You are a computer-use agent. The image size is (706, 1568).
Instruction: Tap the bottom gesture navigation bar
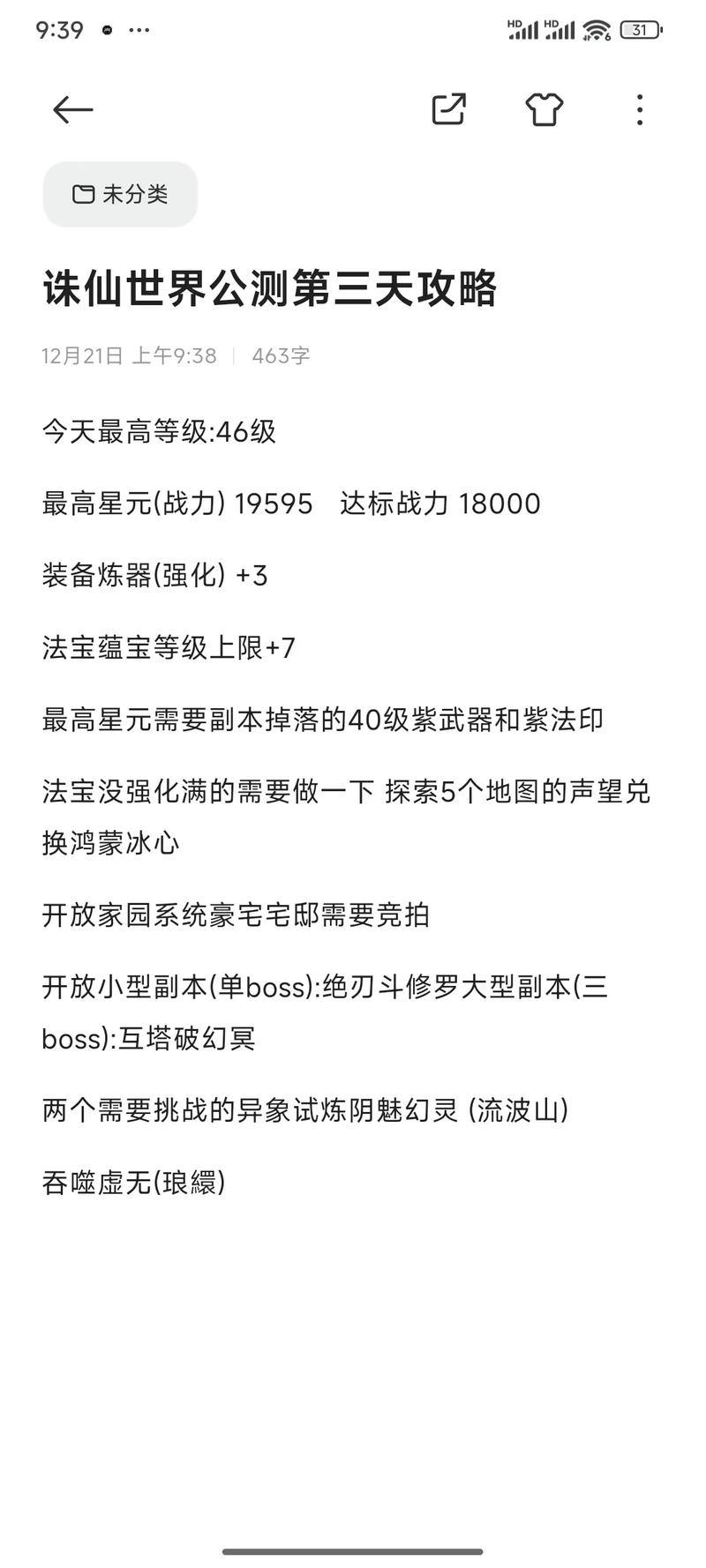(352, 1549)
